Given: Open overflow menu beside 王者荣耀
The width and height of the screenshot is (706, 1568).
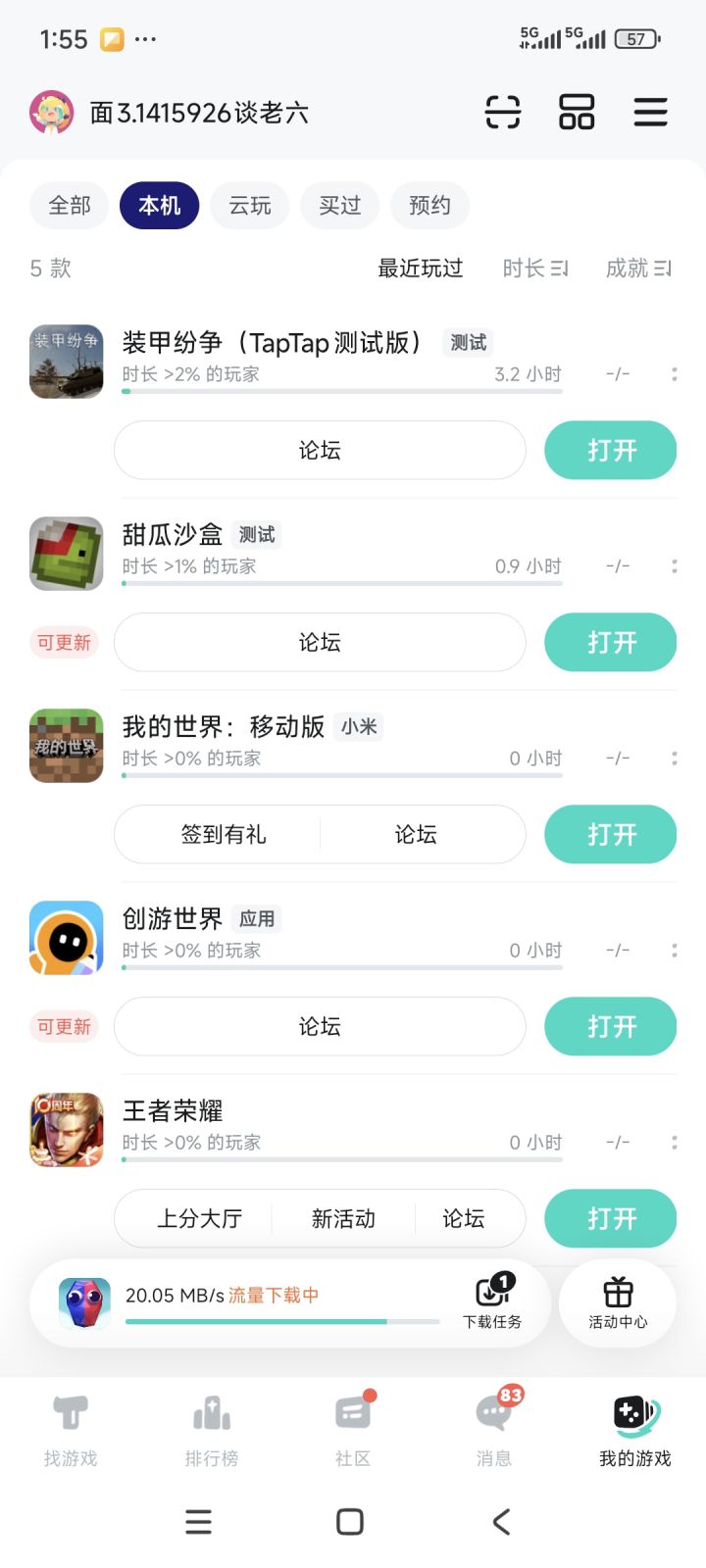Looking at the screenshot, I should pos(674,1142).
